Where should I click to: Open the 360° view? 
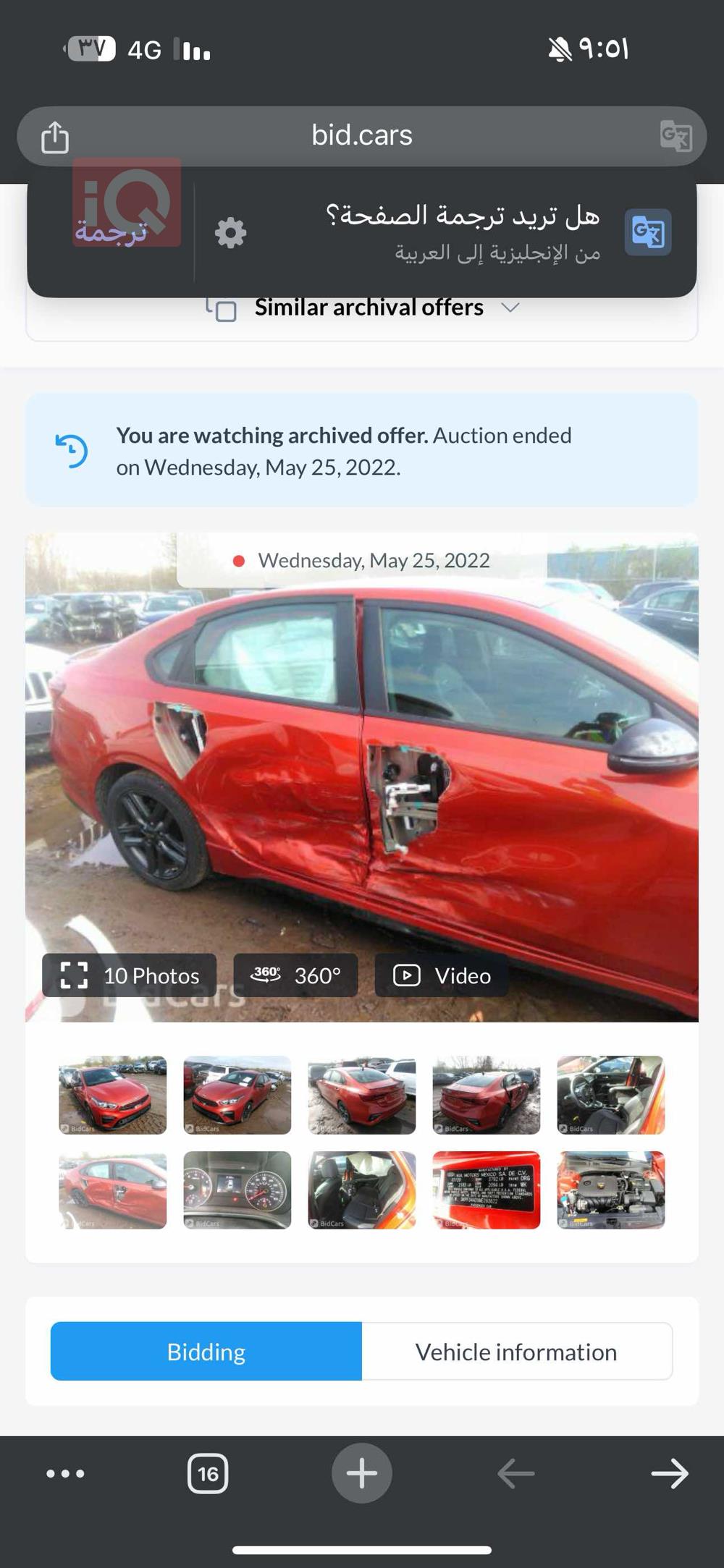click(x=295, y=975)
